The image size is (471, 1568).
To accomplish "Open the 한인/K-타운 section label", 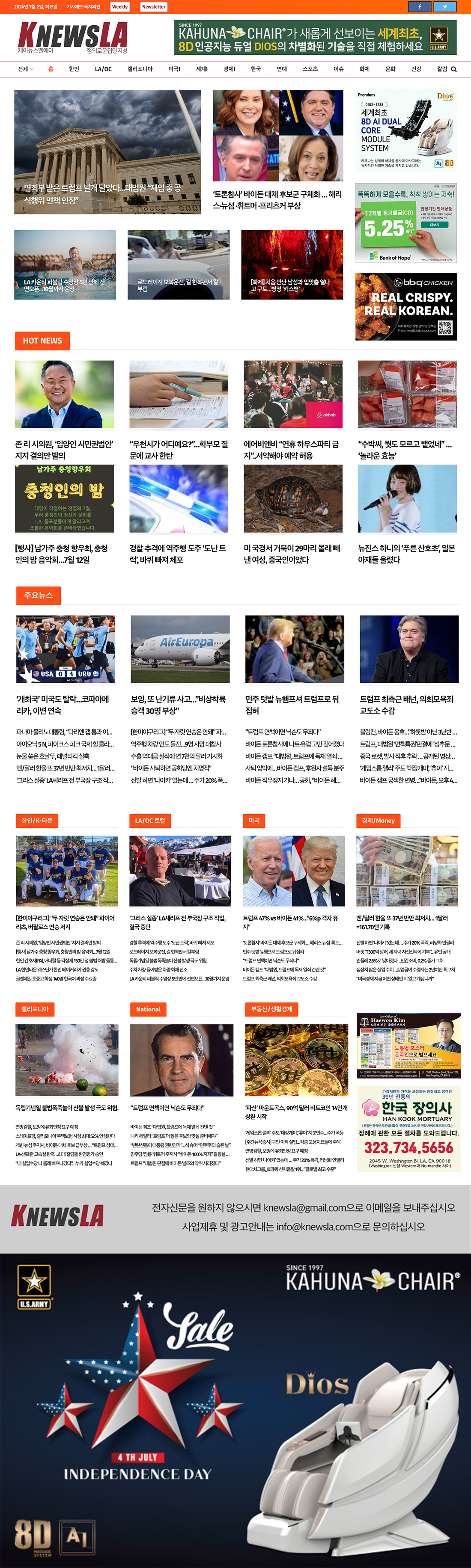I will point(36,821).
